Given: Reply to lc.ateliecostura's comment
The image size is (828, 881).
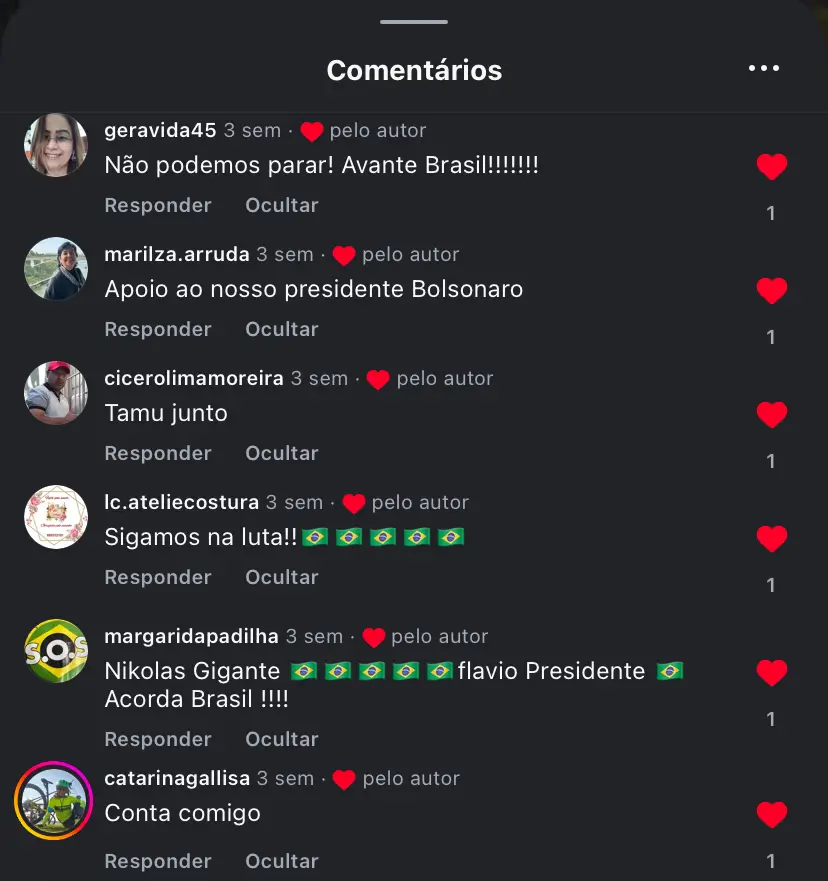Looking at the screenshot, I should point(158,577).
